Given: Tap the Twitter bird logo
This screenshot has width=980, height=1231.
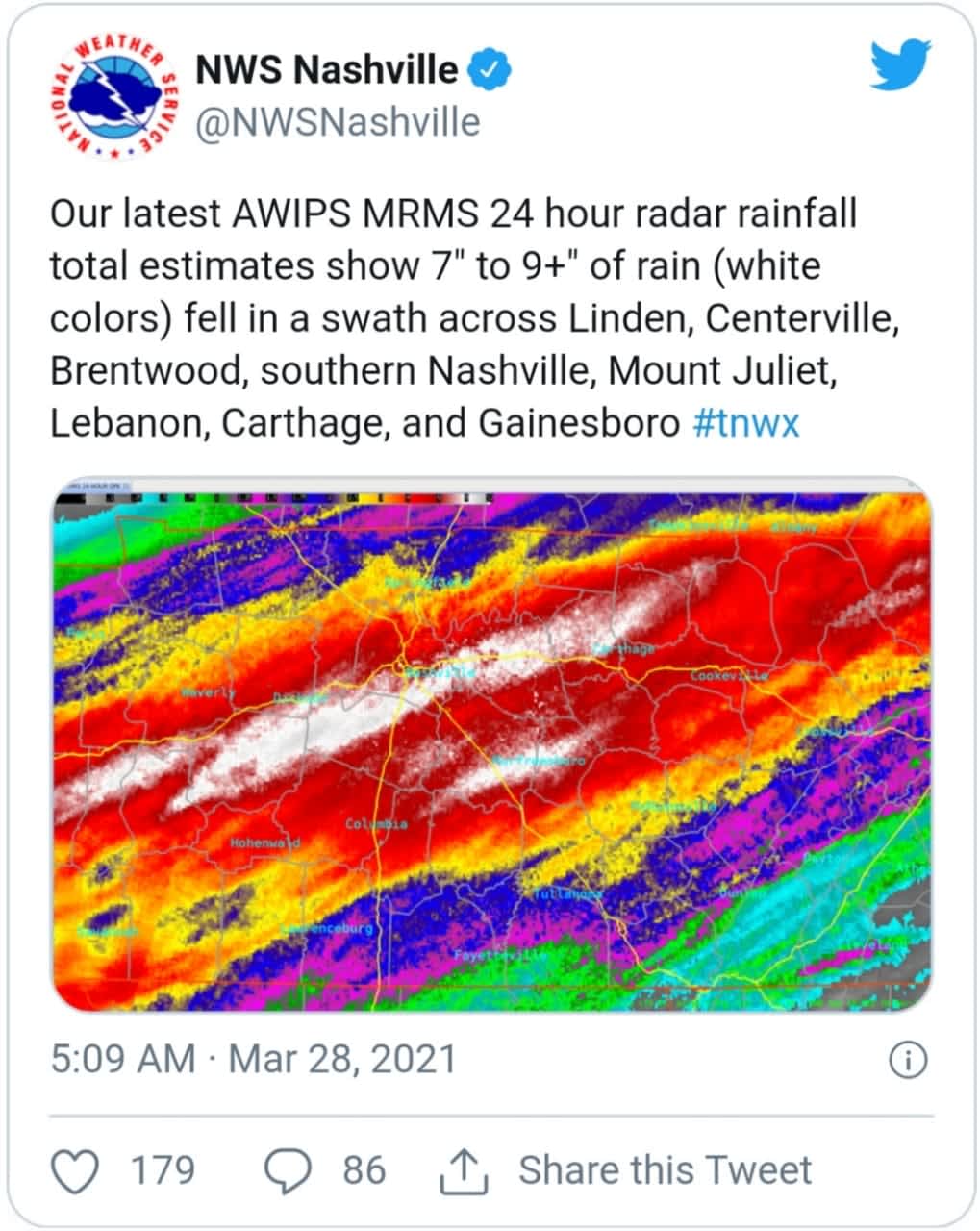Looking at the screenshot, I should click(901, 65).
